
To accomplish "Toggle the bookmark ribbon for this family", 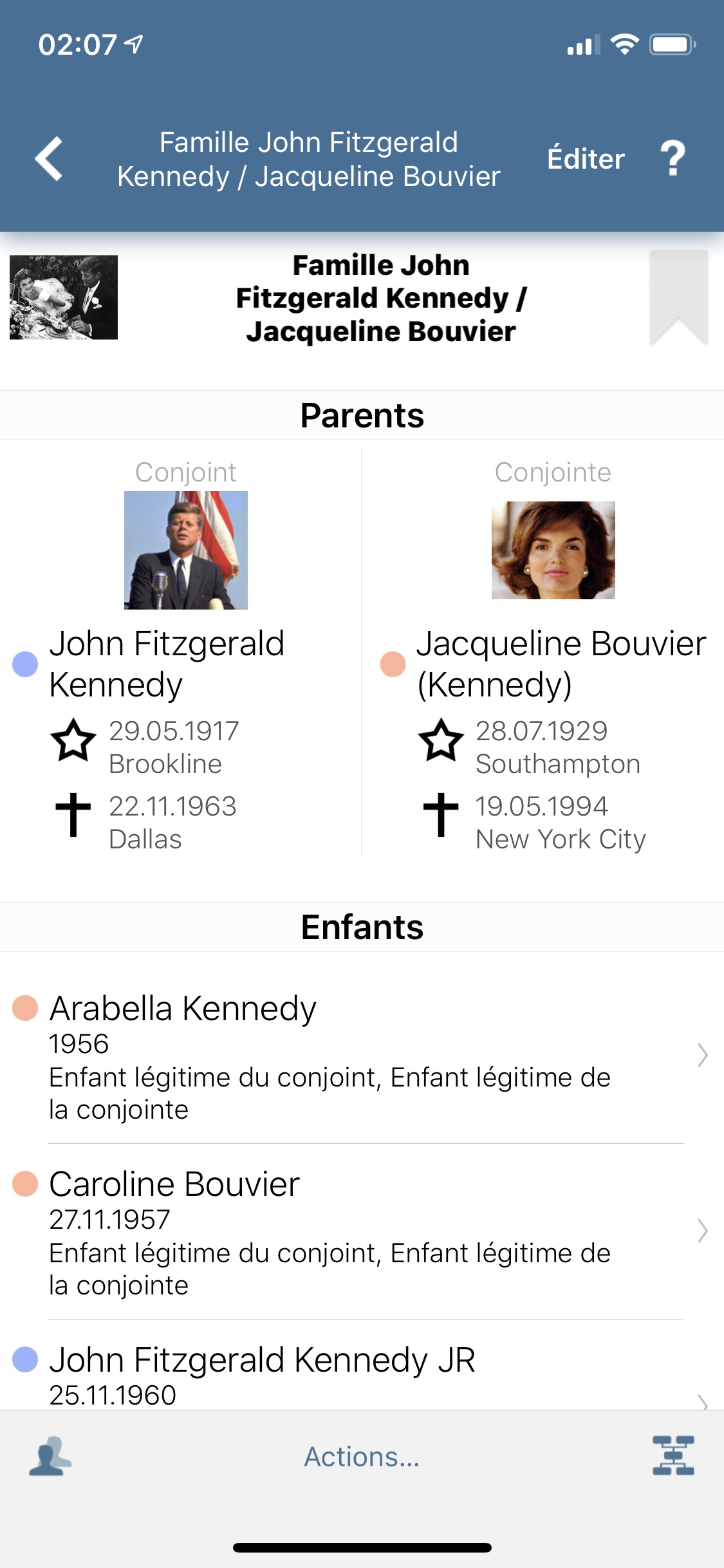I will (679, 297).
